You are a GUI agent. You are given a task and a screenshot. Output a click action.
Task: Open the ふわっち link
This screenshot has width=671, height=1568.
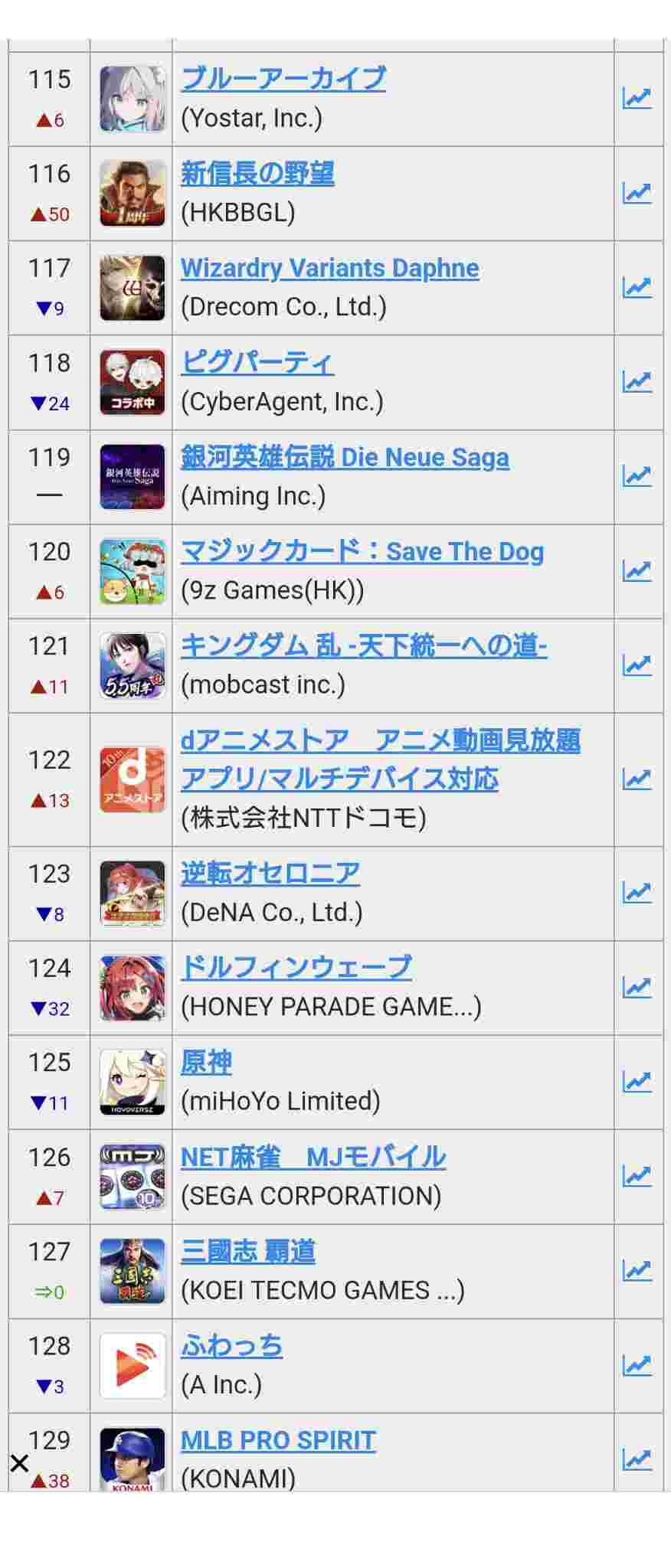(x=231, y=1346)
